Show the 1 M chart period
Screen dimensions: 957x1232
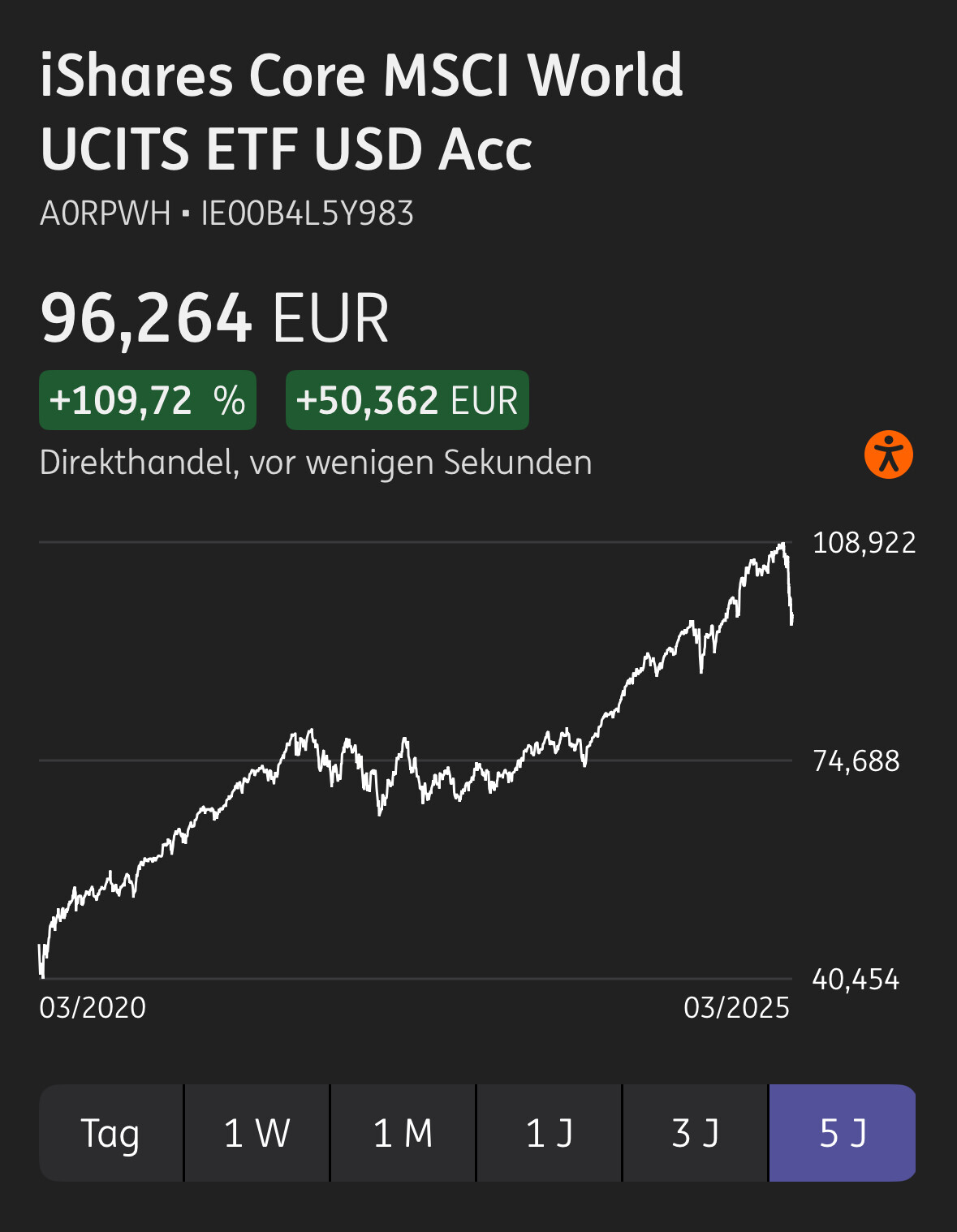tap(403, 1133)
